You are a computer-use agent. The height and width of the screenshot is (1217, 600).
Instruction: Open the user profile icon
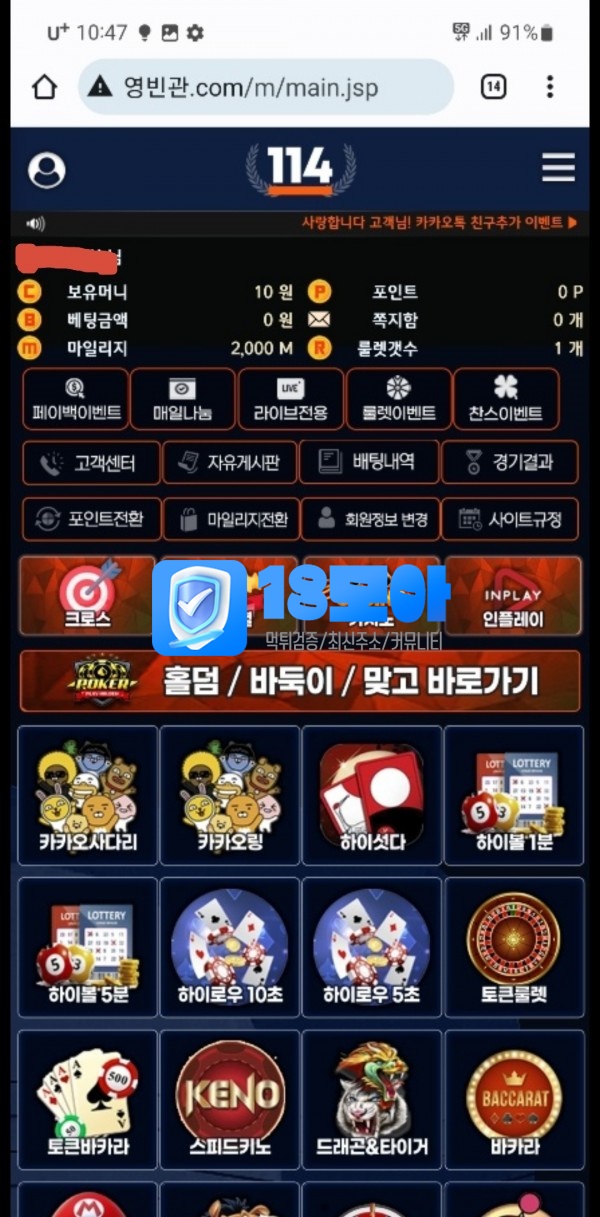point(46,169)
